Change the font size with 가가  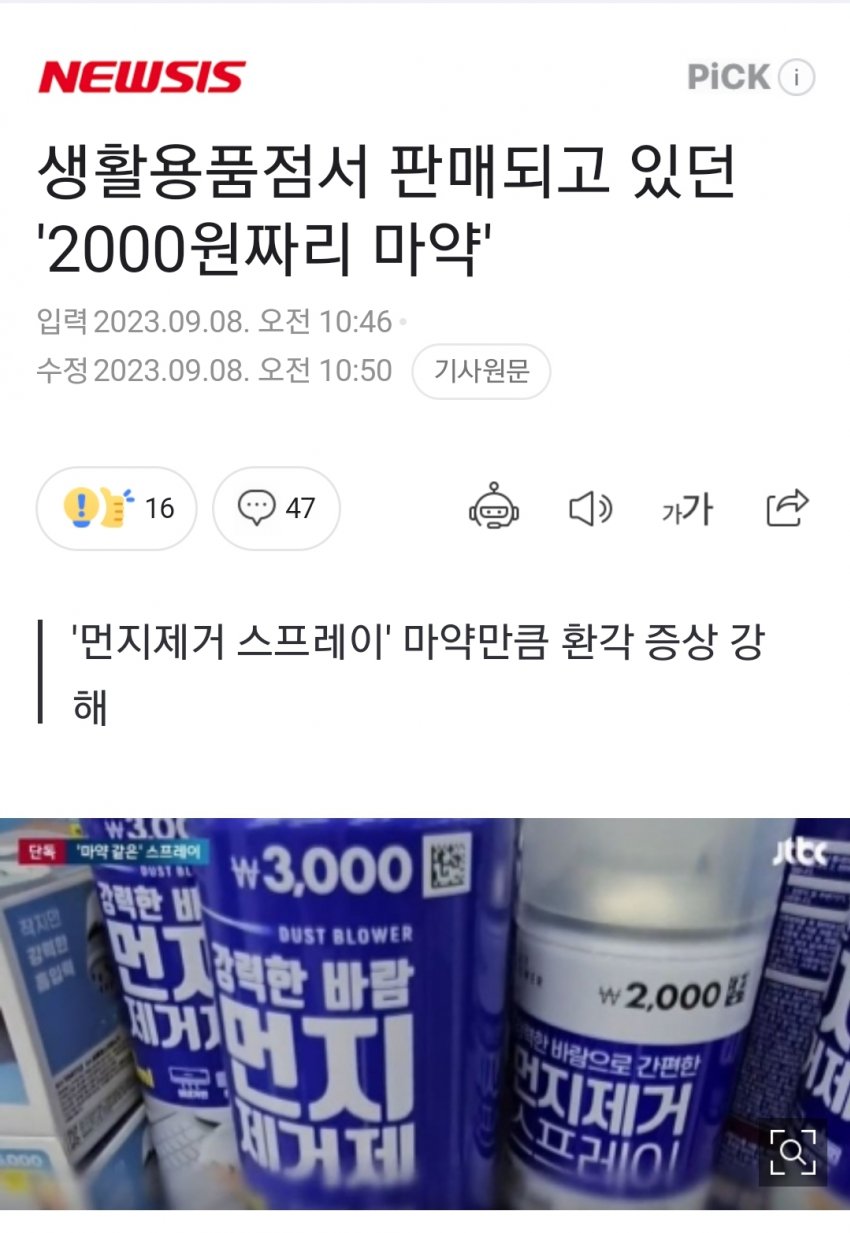(x=687, y=509)
